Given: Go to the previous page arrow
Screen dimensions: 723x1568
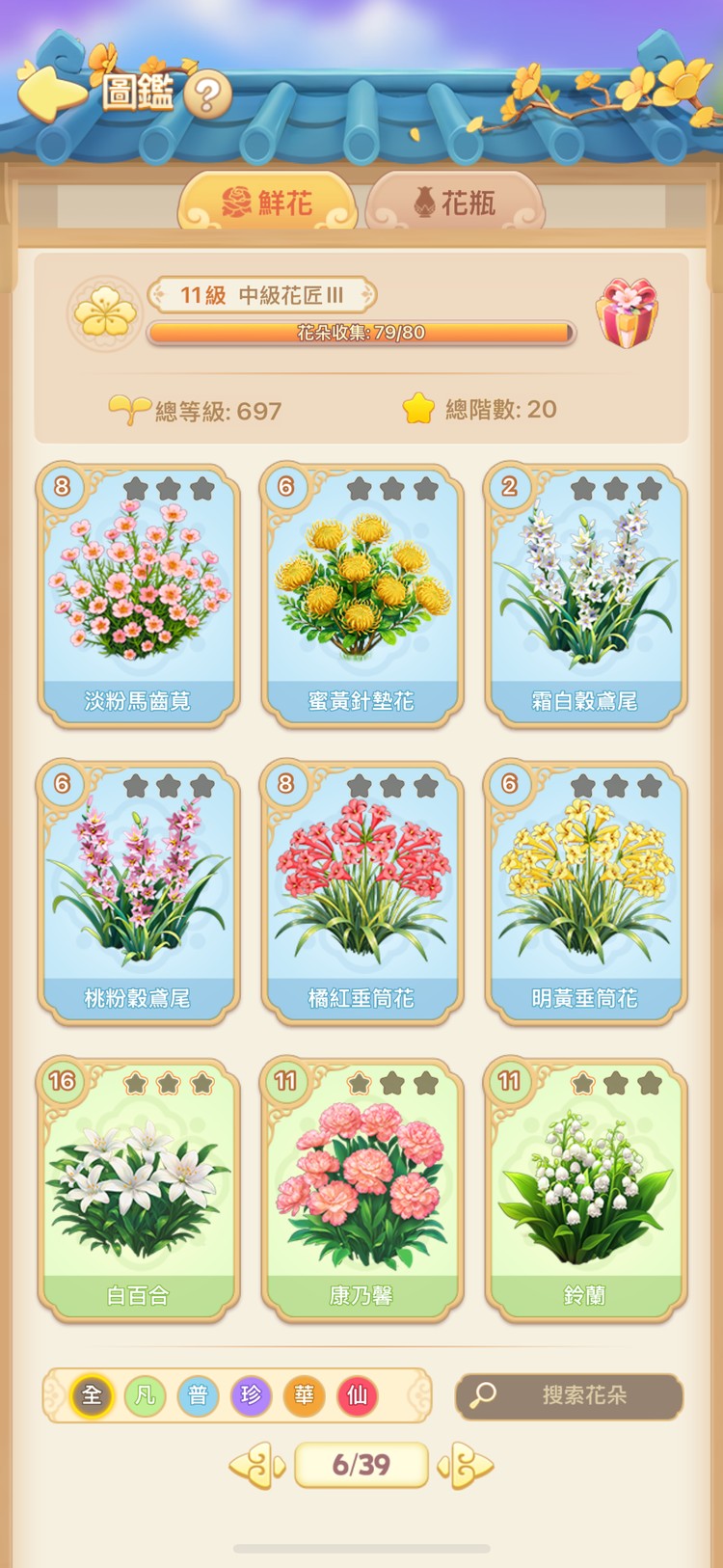Looking at the screenshot, I should coord(256,1466).
